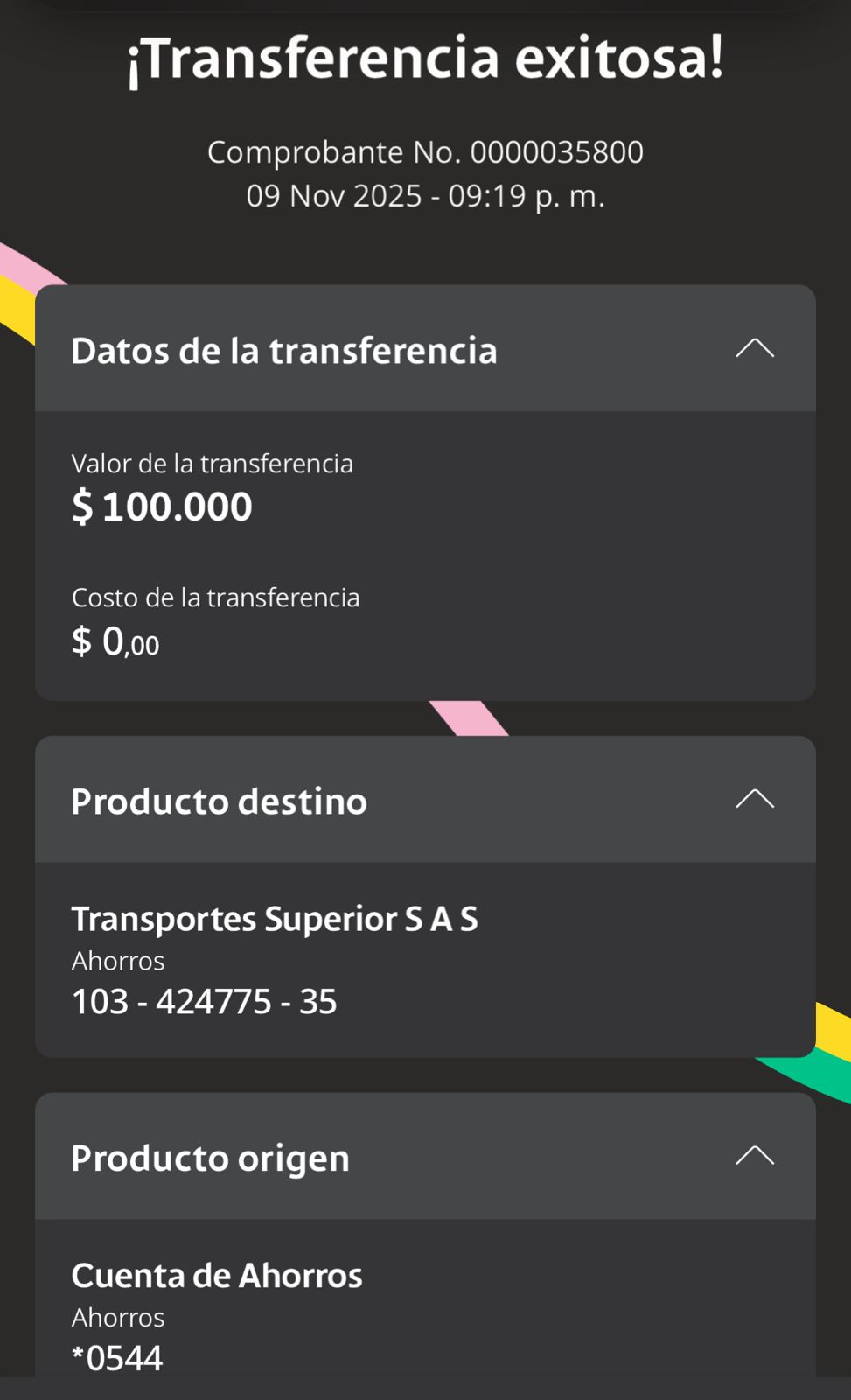Image resolution: width=851 pixels, height=1400 pixels.
Task: Collapse the Producto origen section
Action: point(754,1156)
